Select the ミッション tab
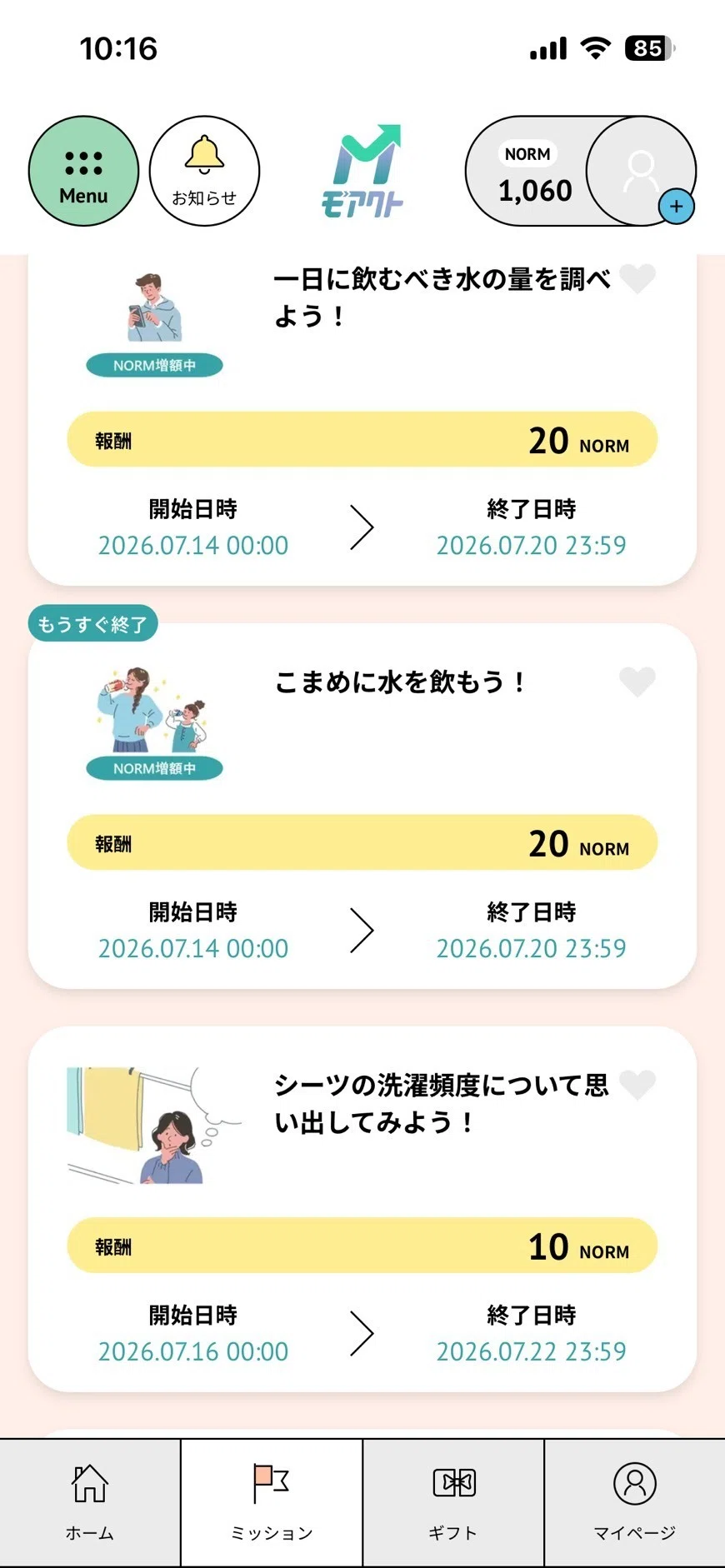725x1568 pixels. 272,1503
